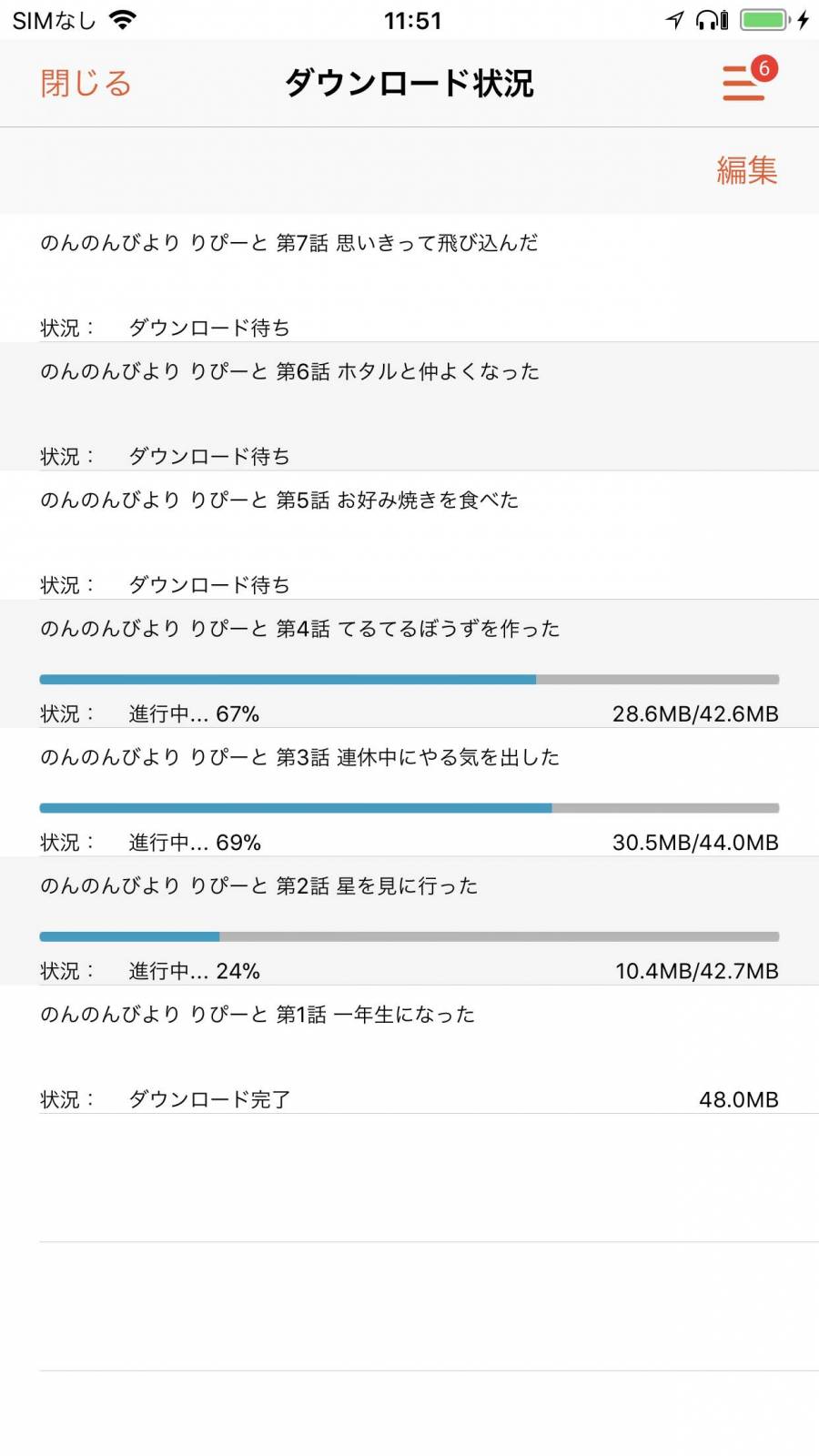The width and height of the screenshot is (819, 1456).
Task: Open the completed 第1話 一年生になった row
Action: click(409, 1049)
